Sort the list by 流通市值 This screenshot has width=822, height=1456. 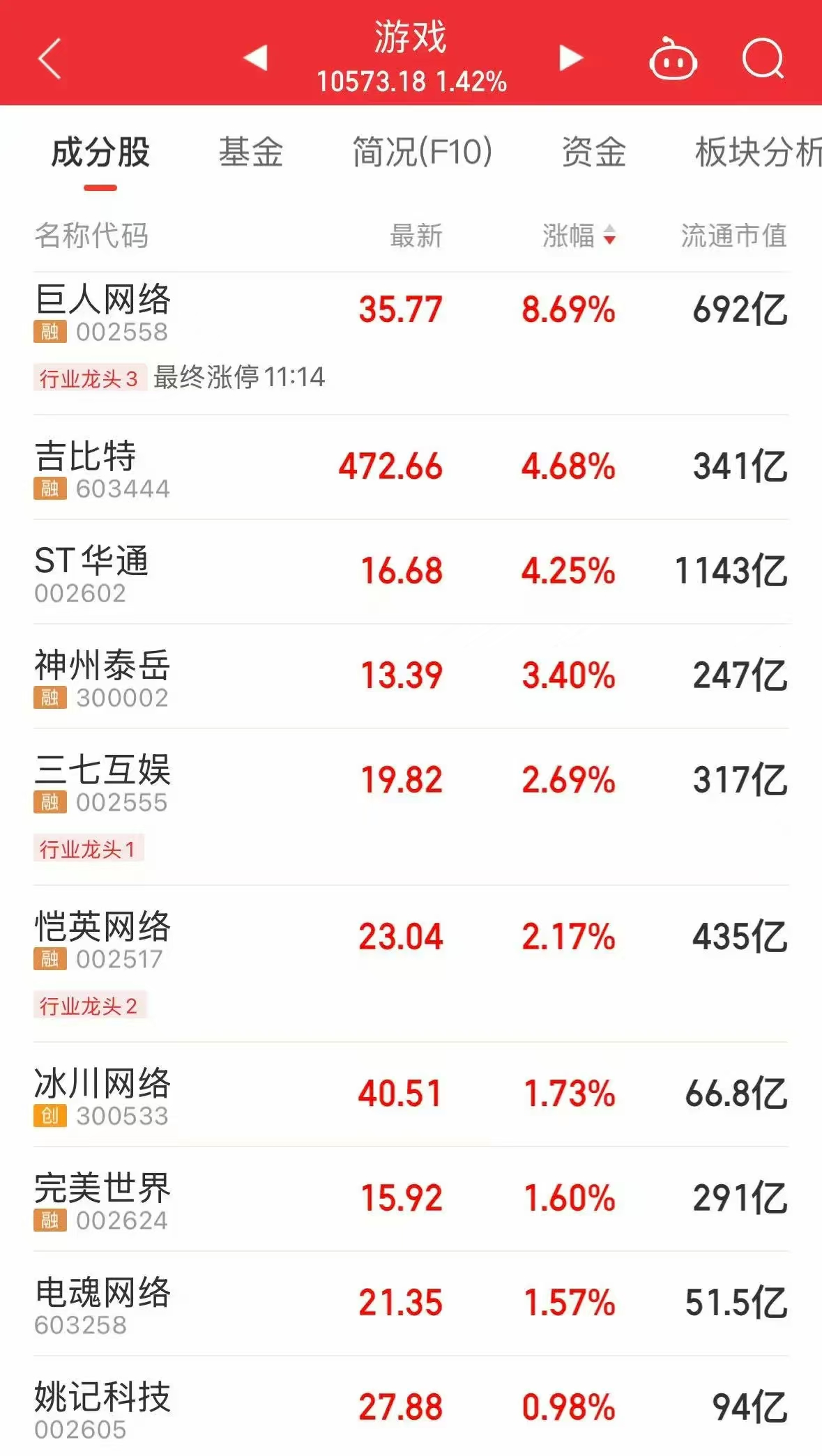(733, 236)
